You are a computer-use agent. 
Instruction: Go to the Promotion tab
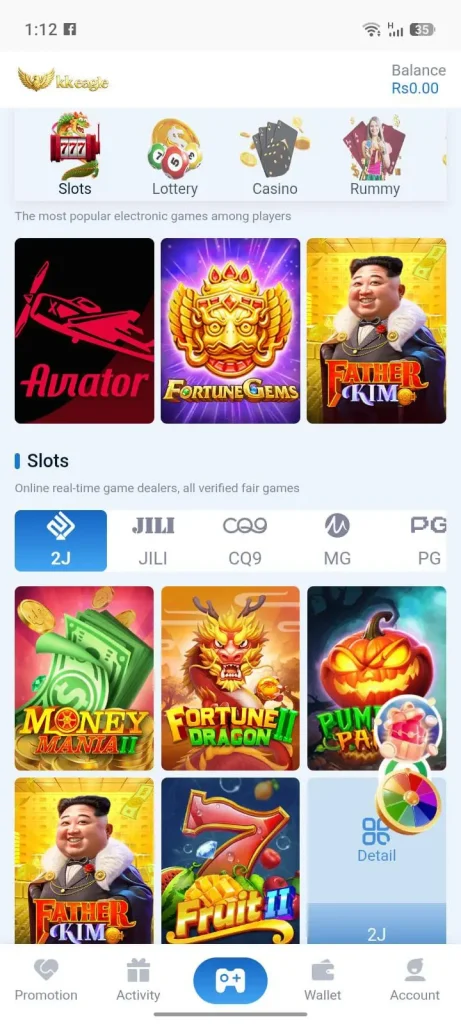(x=46, y=980)
